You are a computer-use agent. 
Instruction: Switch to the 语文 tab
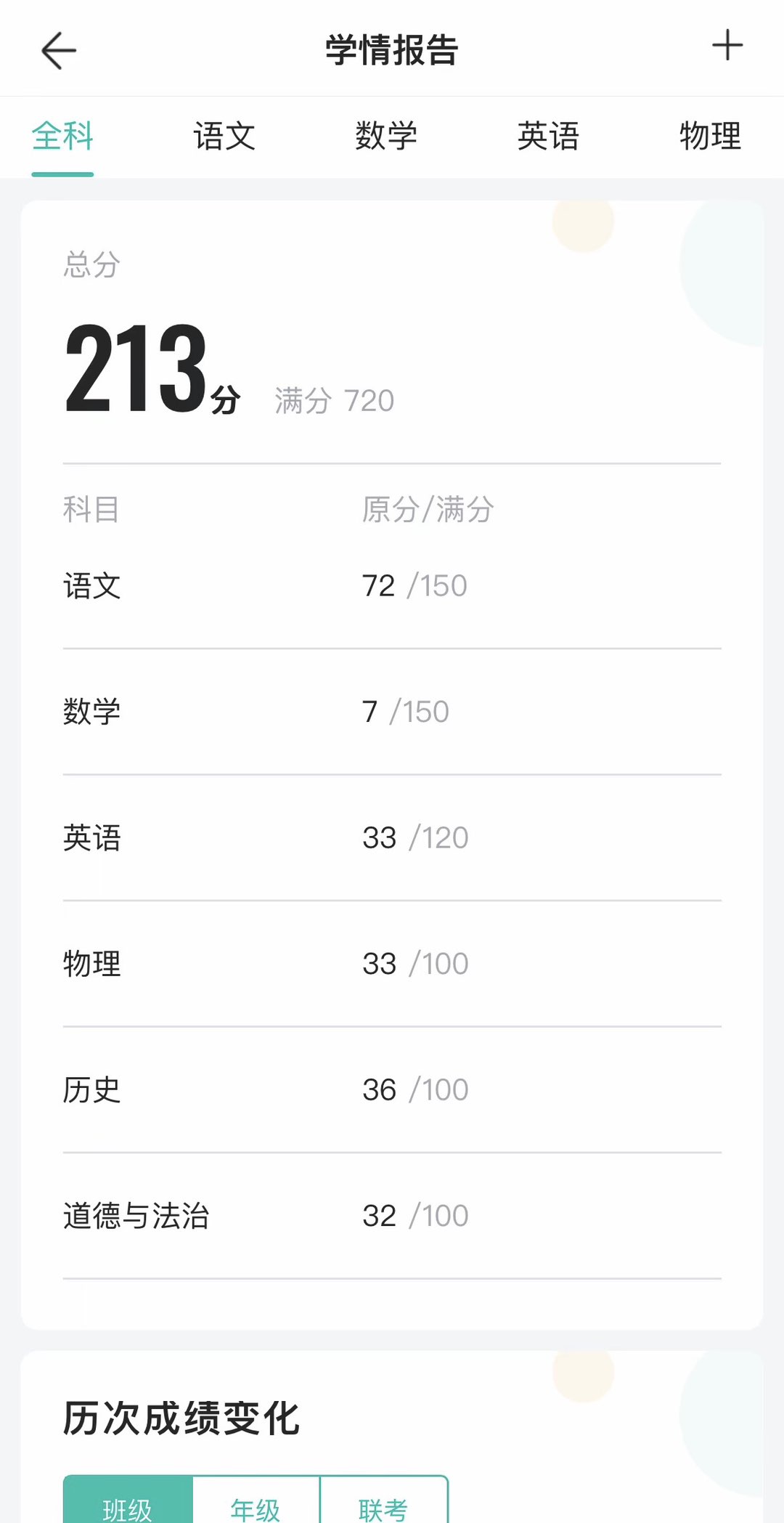click(224, 137)
